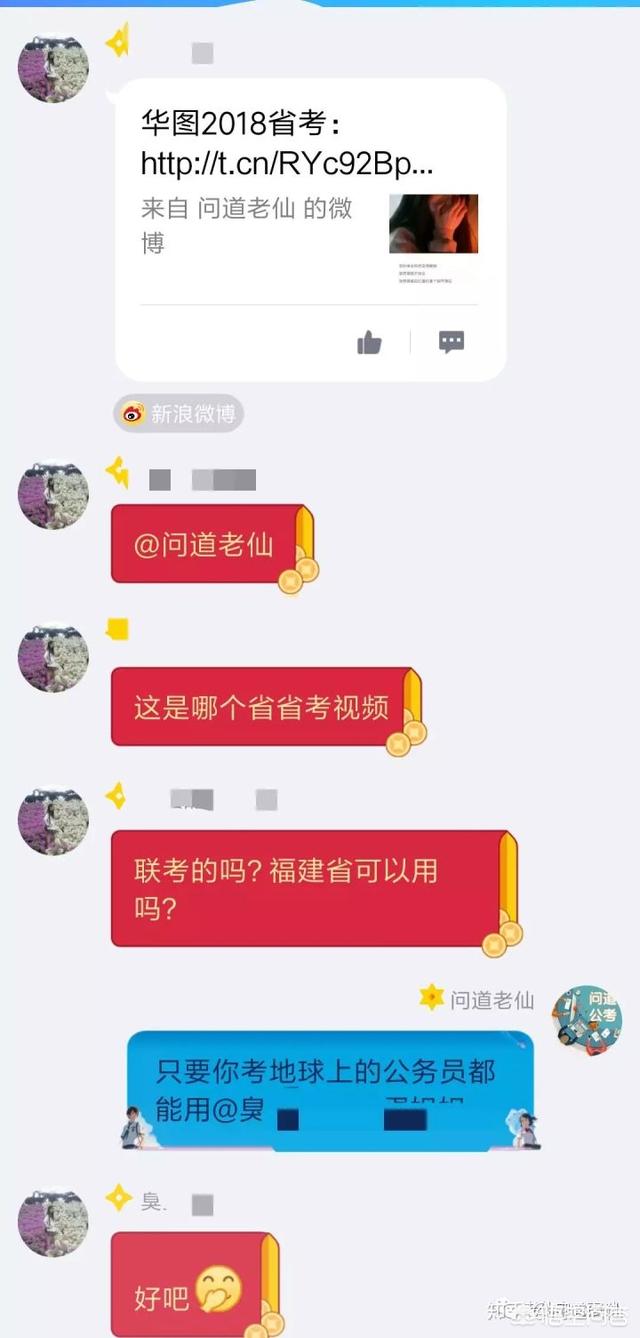
Task: Tap the 新浪微博 source chip
Action: tap(178, 413)
